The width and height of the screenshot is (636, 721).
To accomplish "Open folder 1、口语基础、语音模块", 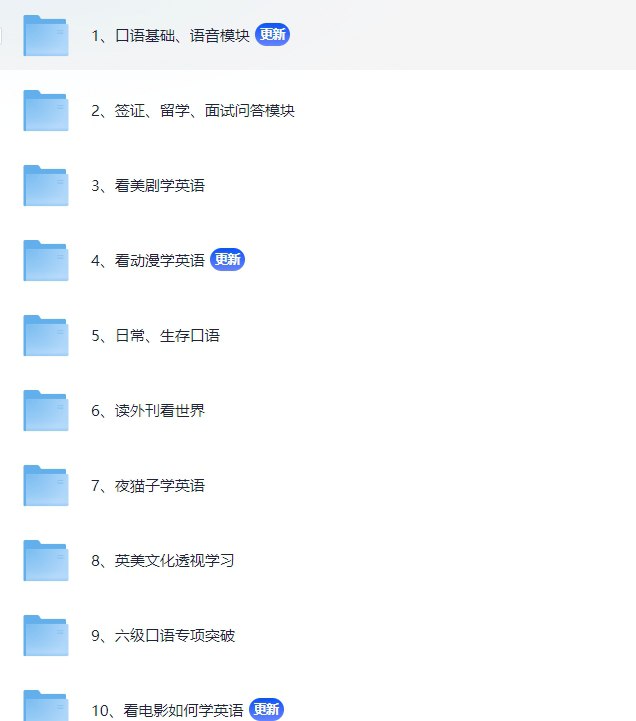I will 169,35.
